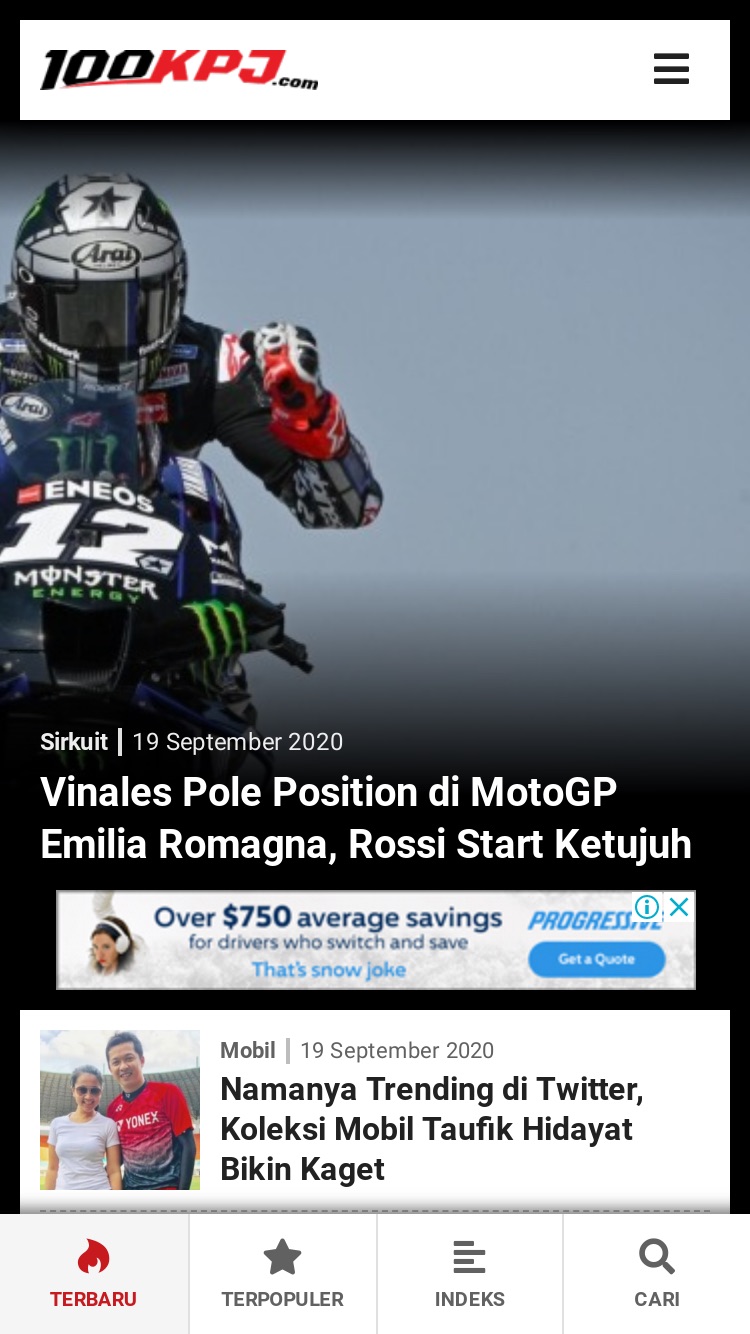This screenshot has width=750, height=1334.
Task: Close the Progressive ad banner
Action: (679, 907)
